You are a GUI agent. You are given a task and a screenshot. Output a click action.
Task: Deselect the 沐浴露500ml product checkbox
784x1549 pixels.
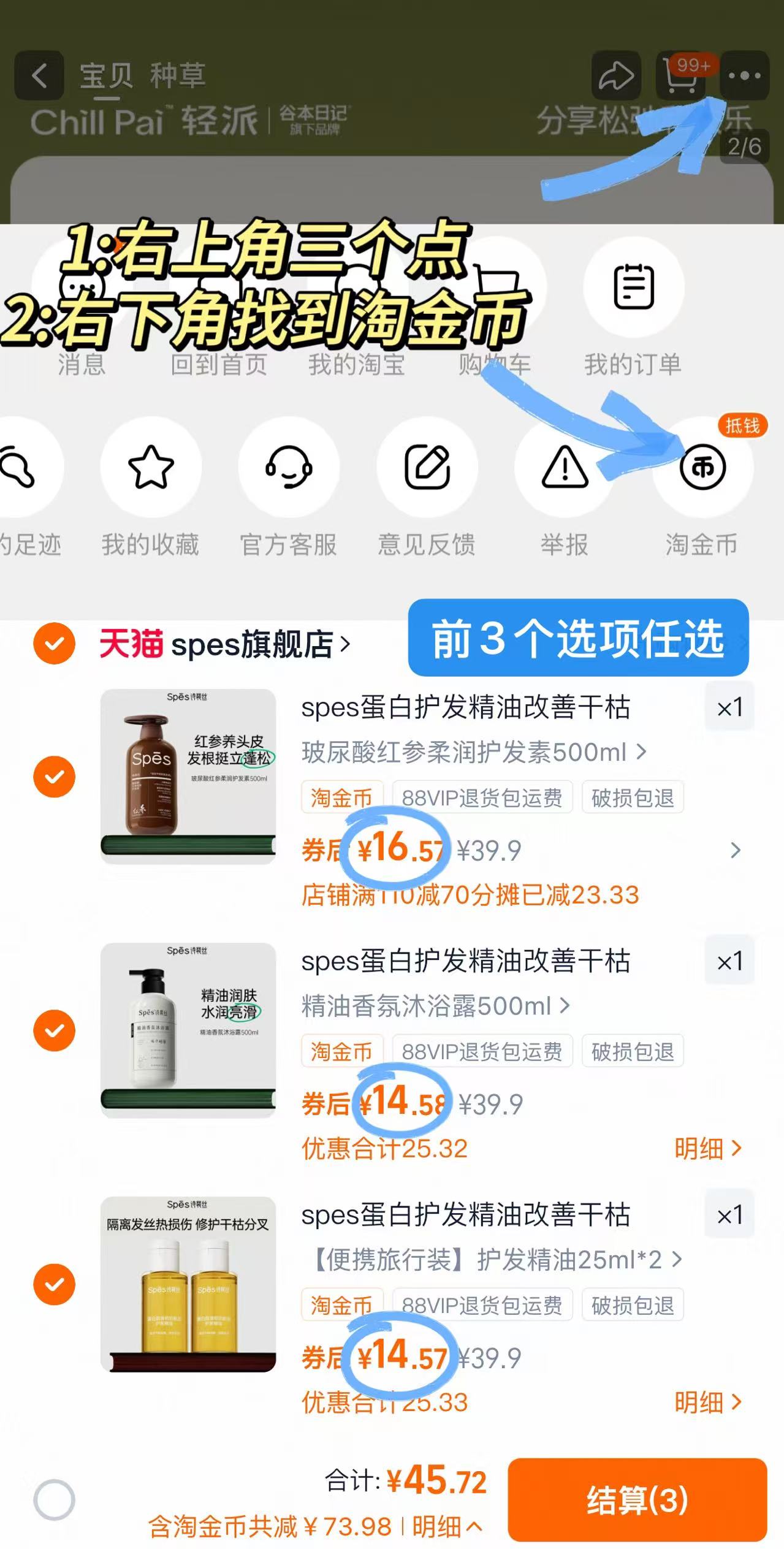point(54,1030)
